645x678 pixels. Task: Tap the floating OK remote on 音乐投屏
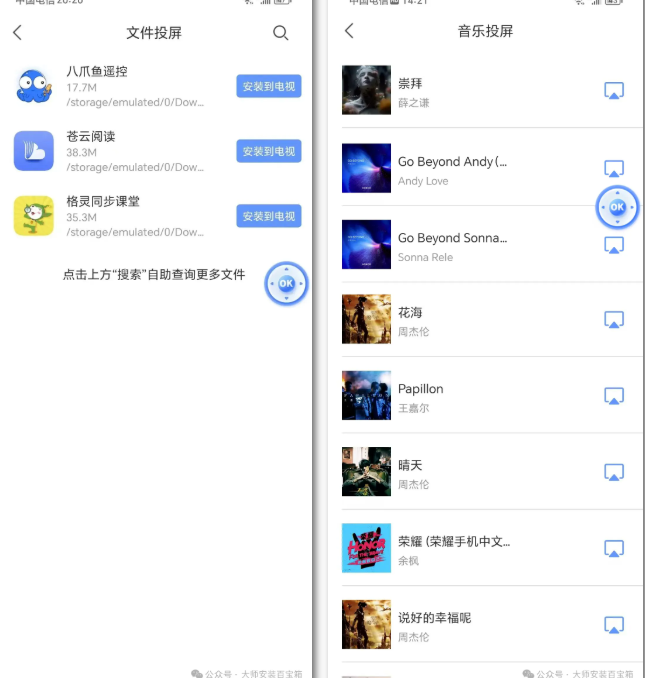[617, 207]
